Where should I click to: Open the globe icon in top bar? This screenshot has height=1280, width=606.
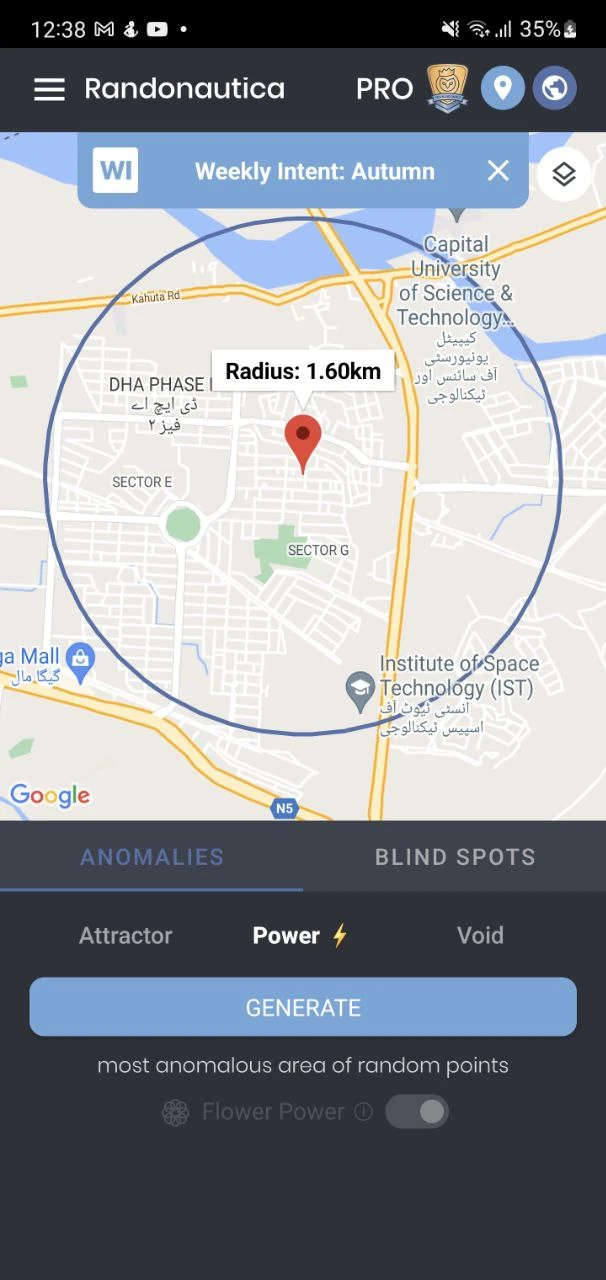coord(554,89)
